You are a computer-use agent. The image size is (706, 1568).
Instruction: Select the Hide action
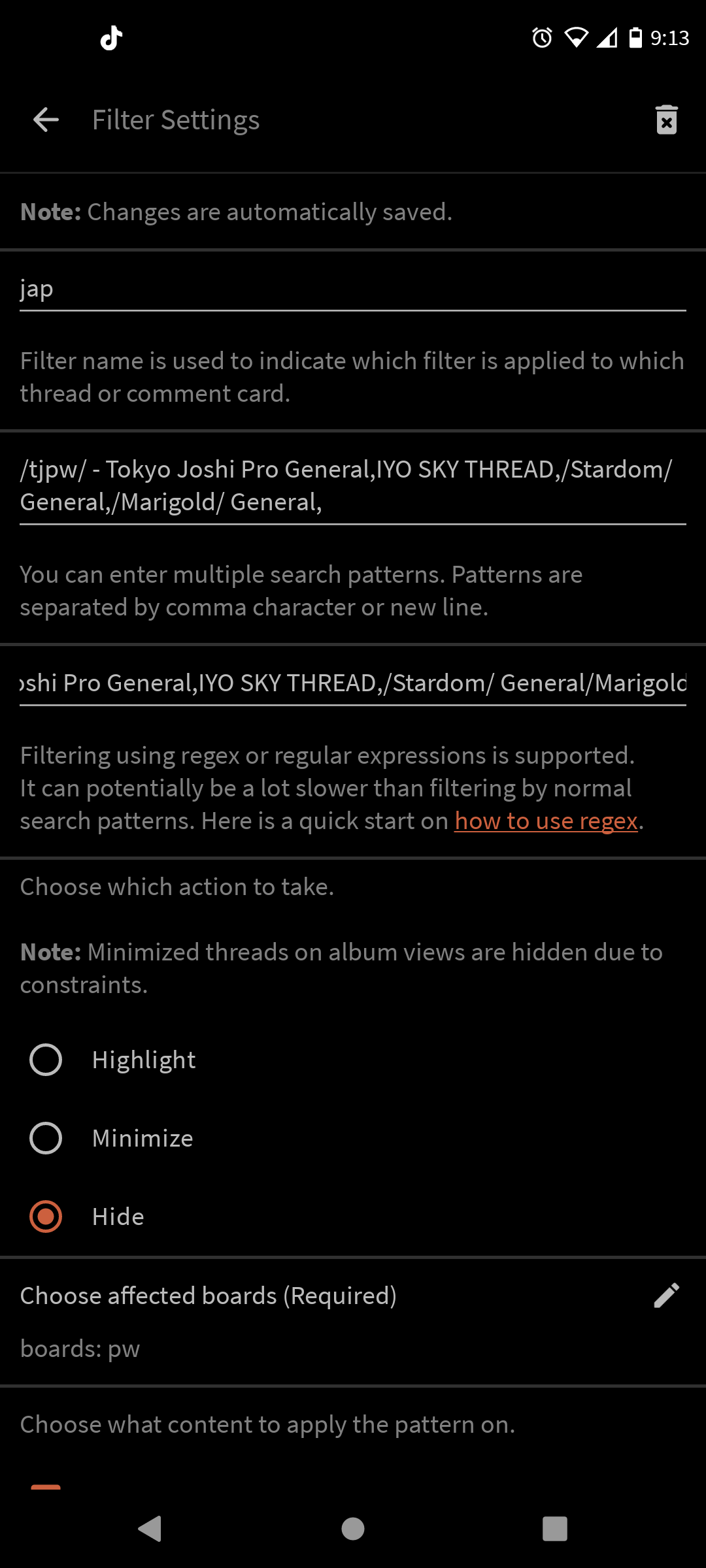point(46,1217)
